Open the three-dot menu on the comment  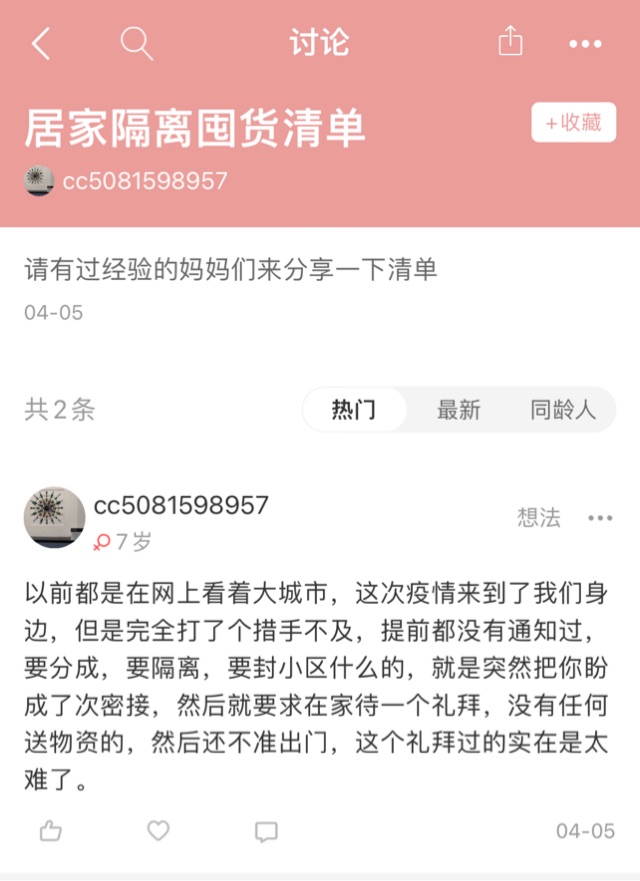click(600, 518)
